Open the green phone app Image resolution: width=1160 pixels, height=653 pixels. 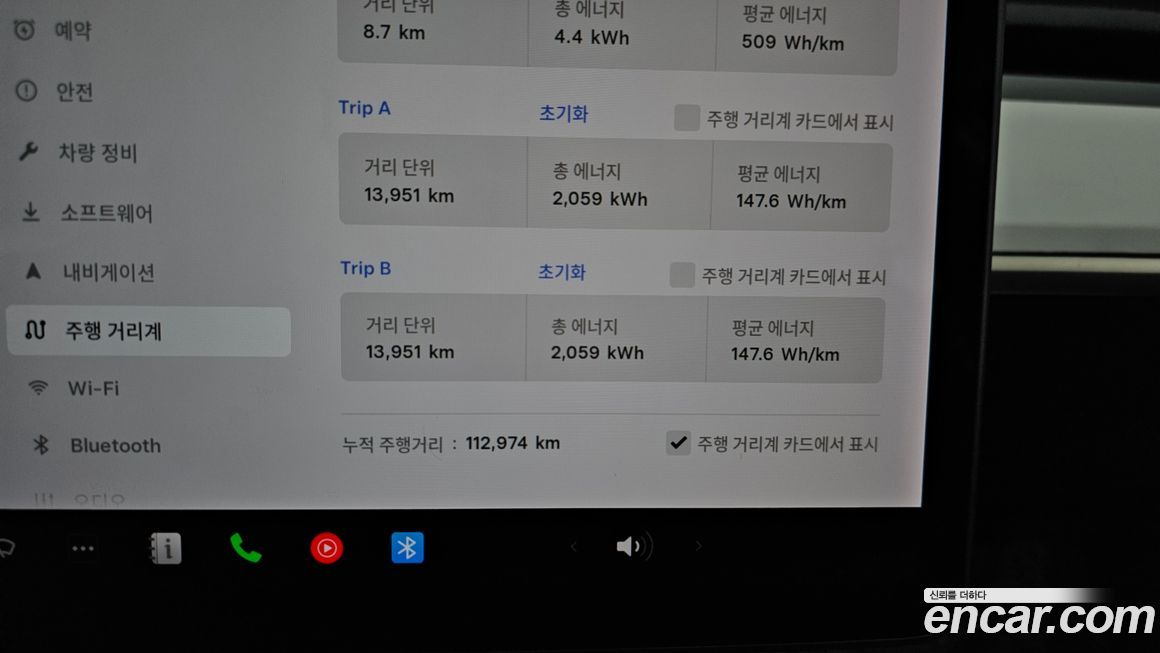(x=245, y=547)
